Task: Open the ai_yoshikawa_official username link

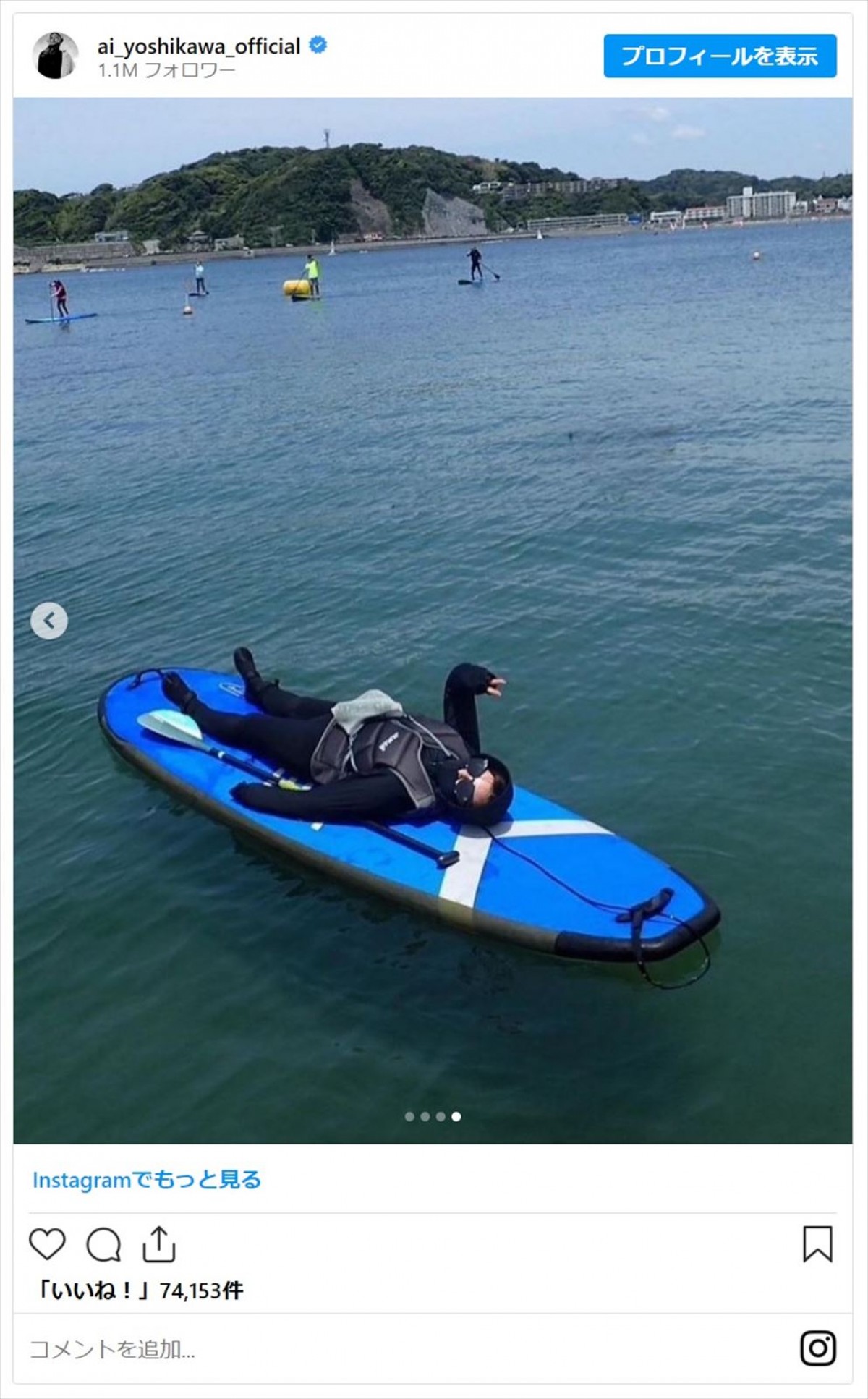Action: click(199, 46)
